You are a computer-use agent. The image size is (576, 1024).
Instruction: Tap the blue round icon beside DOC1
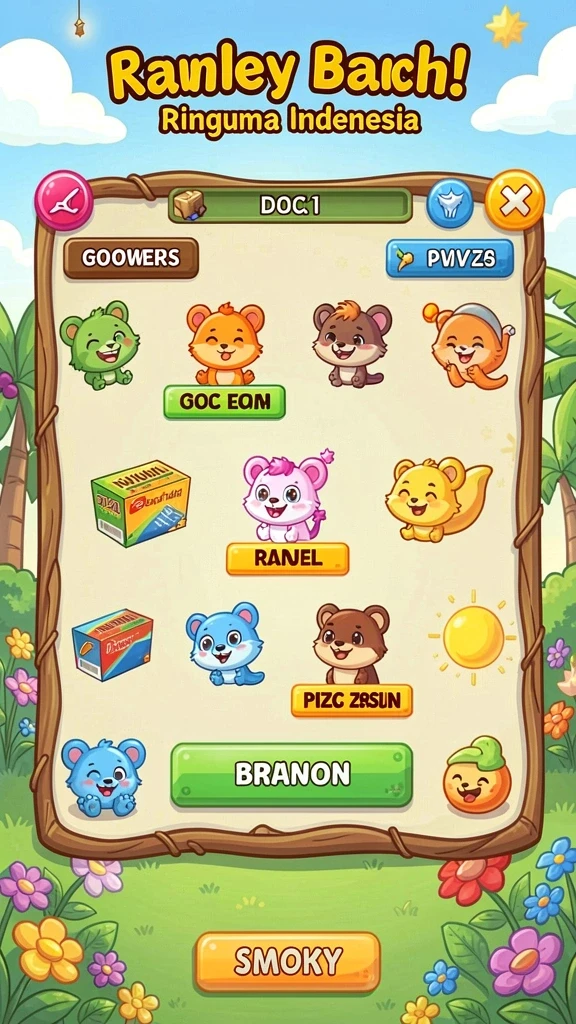point(450,204)
